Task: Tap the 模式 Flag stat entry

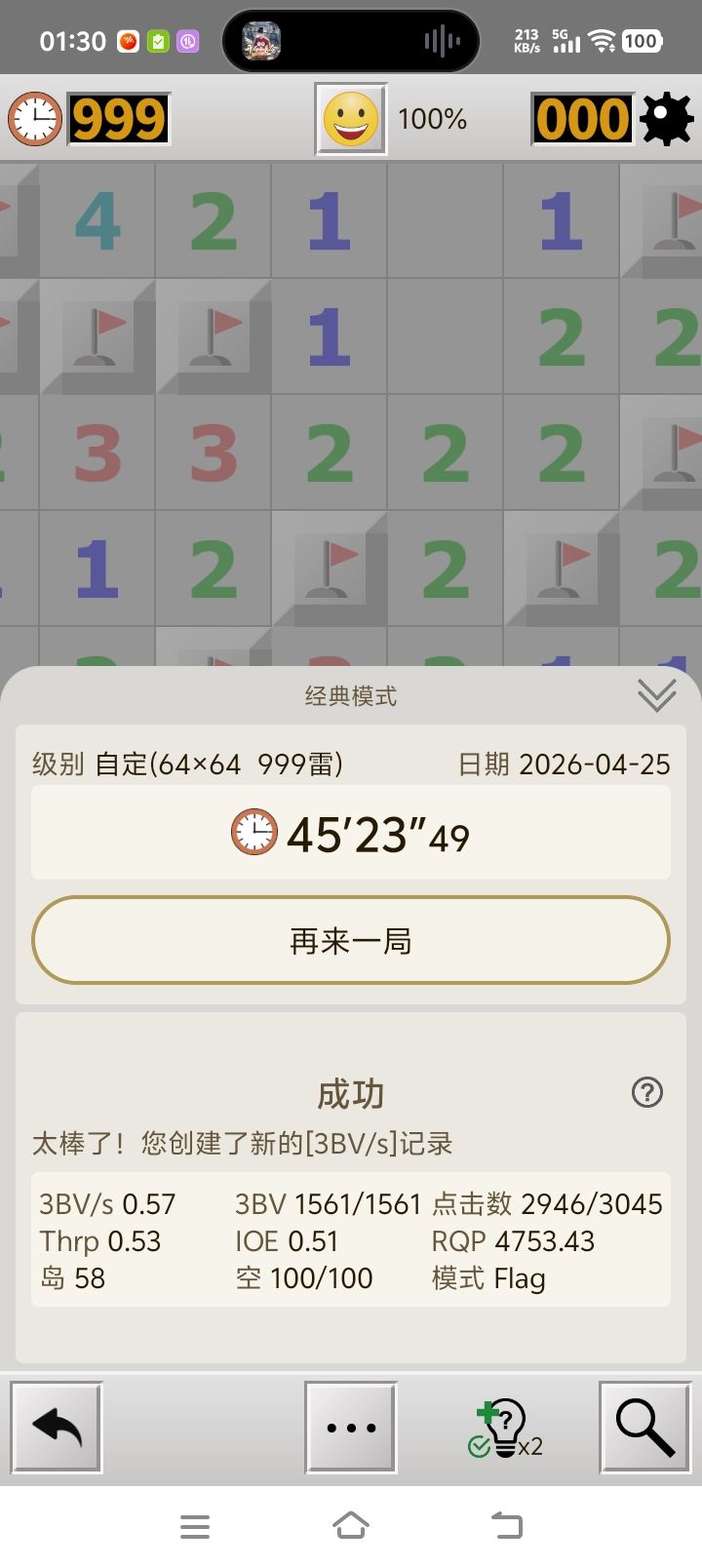Action: pyautogui.click(x=487, y=1278)
